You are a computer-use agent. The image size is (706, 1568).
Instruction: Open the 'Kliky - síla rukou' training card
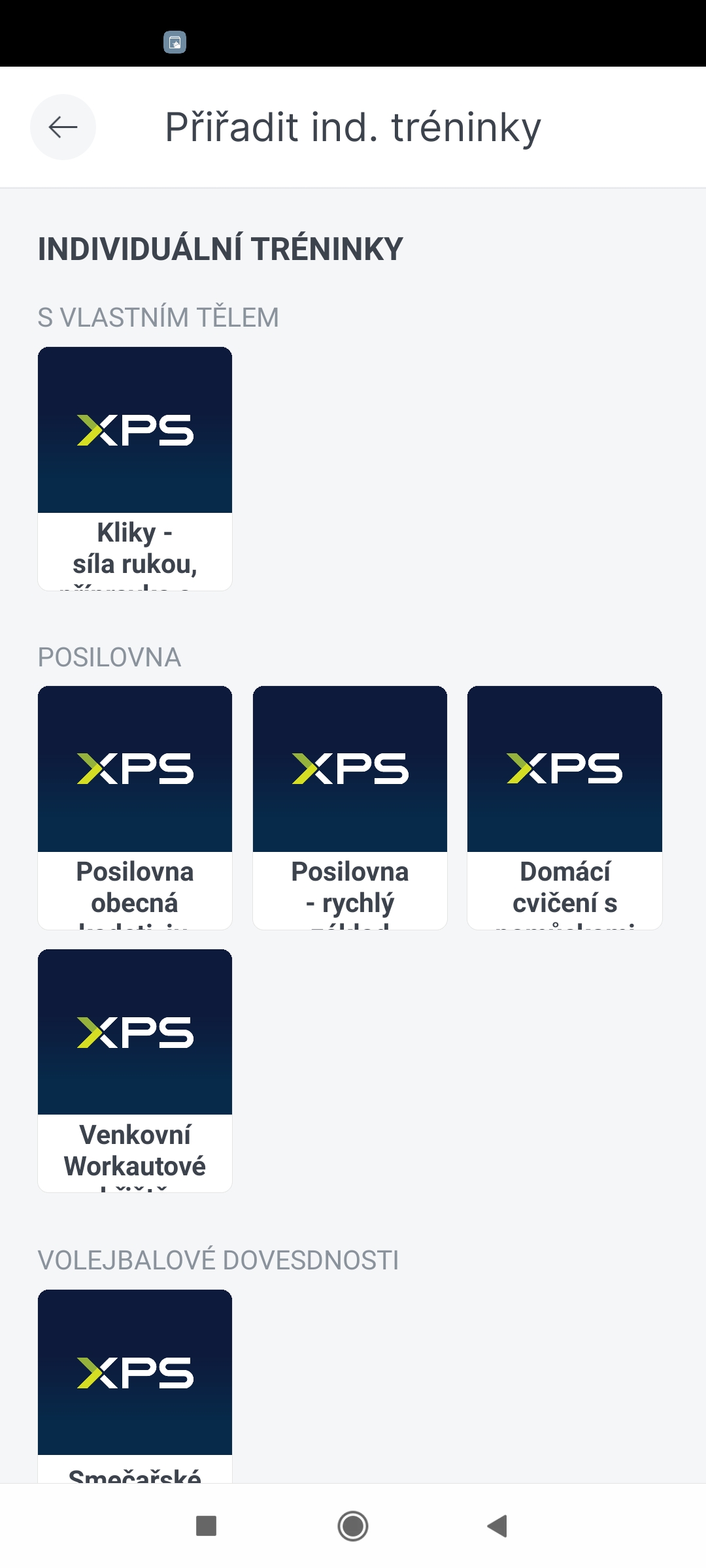coord(135,468)
